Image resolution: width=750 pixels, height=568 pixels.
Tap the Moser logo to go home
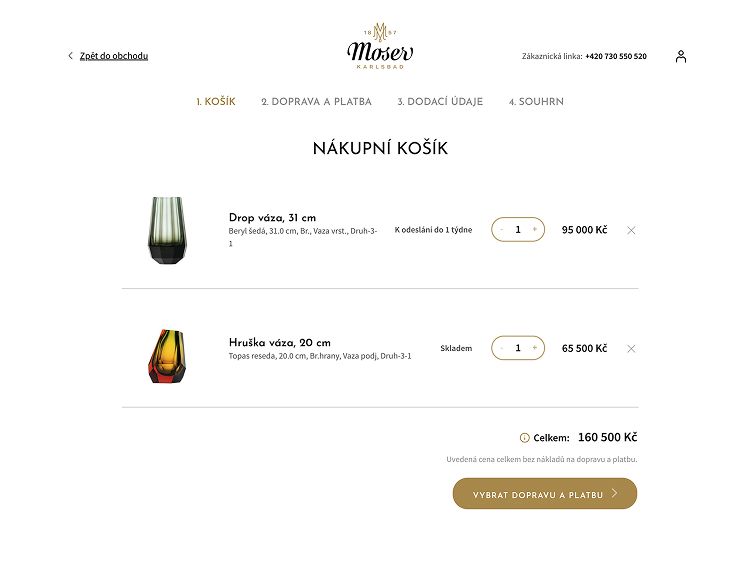point(379,48)
